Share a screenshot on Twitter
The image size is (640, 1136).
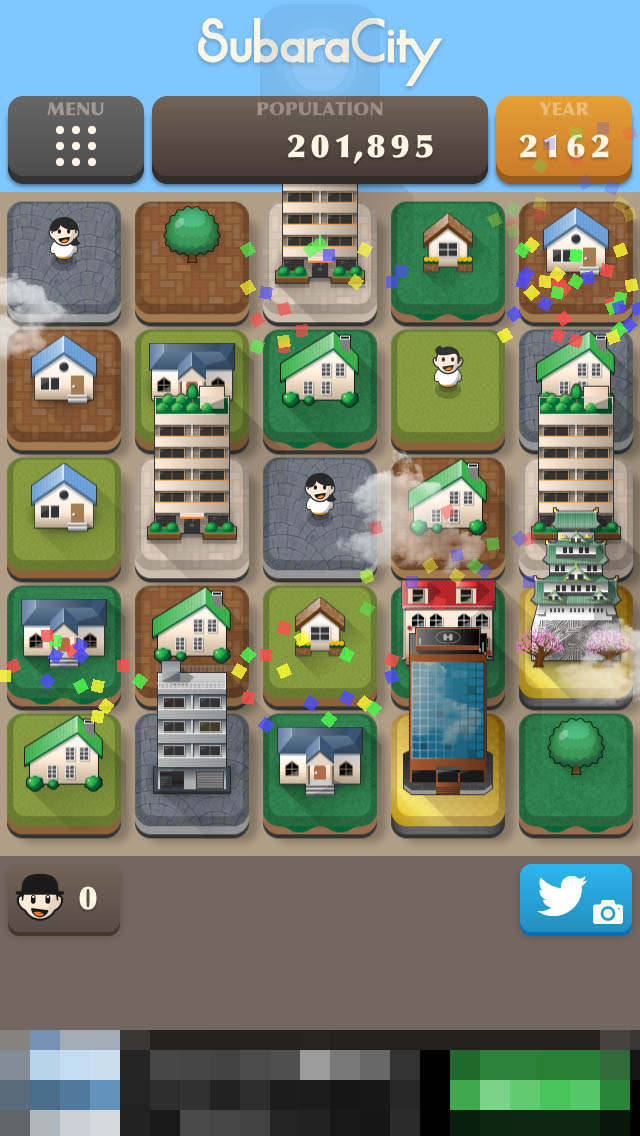click(575, 899)
